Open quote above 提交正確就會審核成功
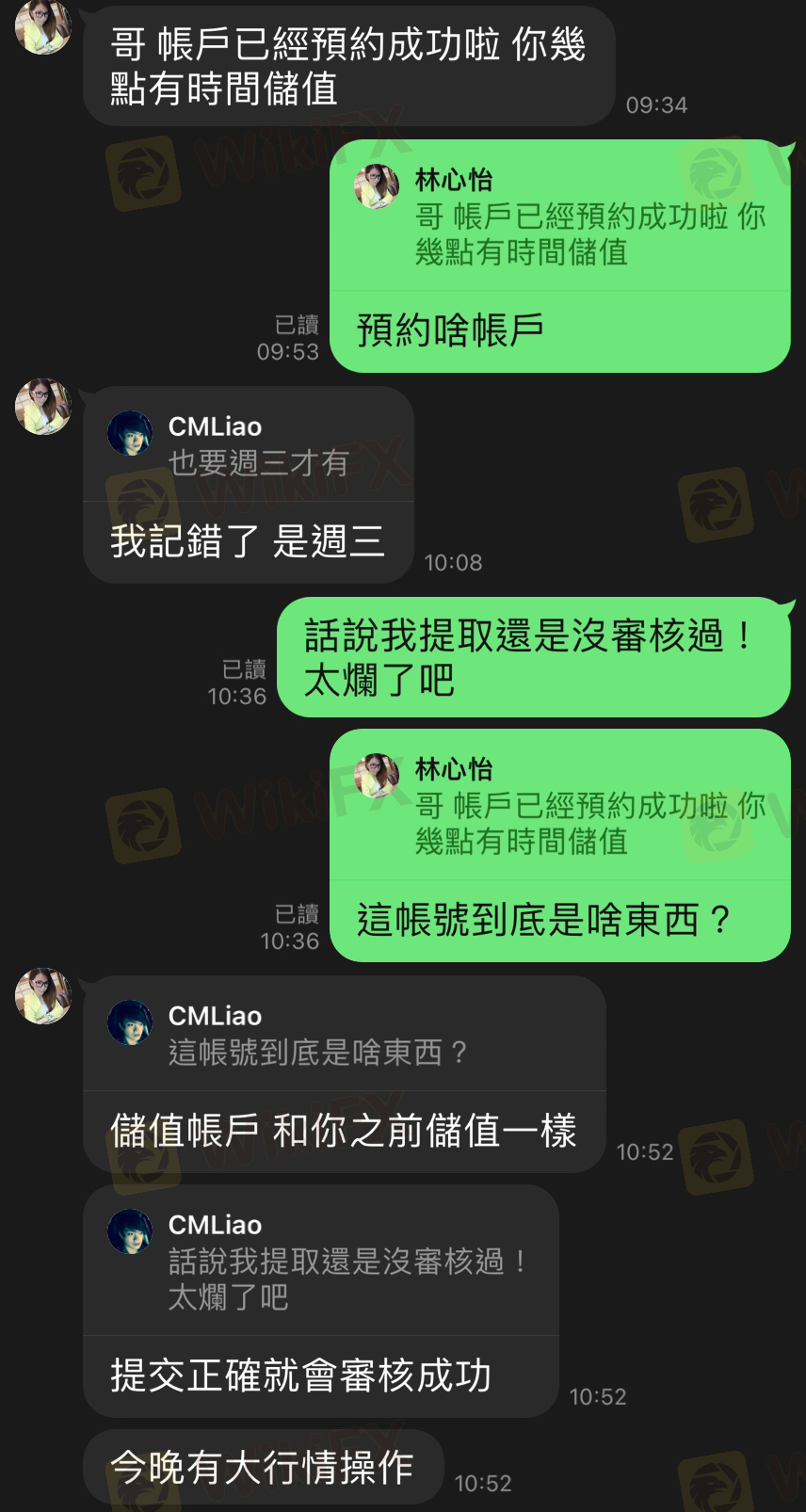 pos(321,1261)
